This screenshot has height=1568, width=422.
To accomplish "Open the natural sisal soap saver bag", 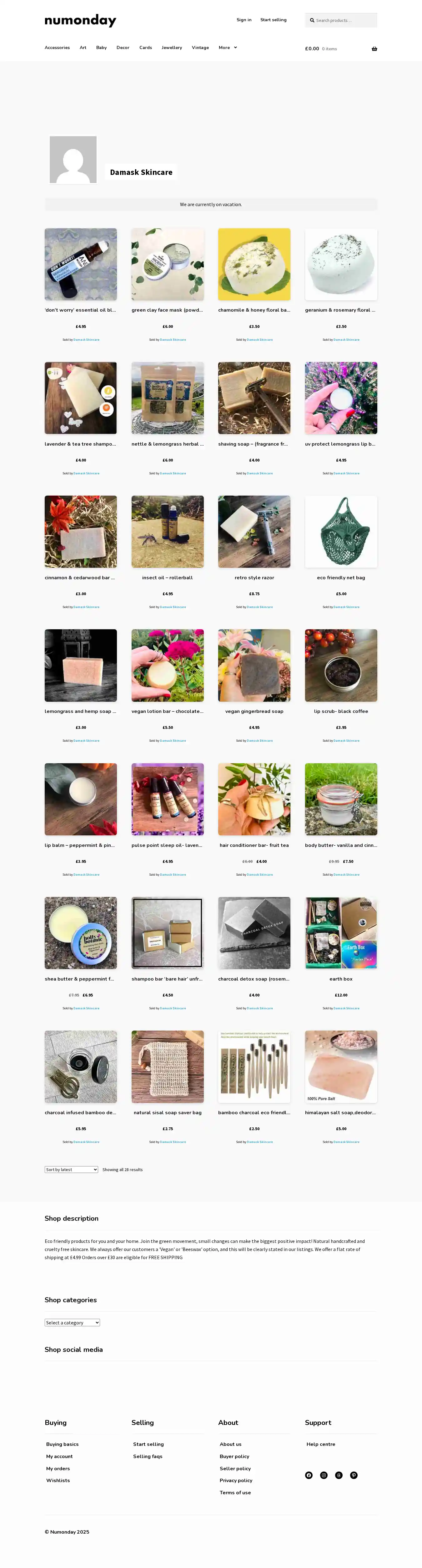I will pyautogui.click(x=168, y=1066).
